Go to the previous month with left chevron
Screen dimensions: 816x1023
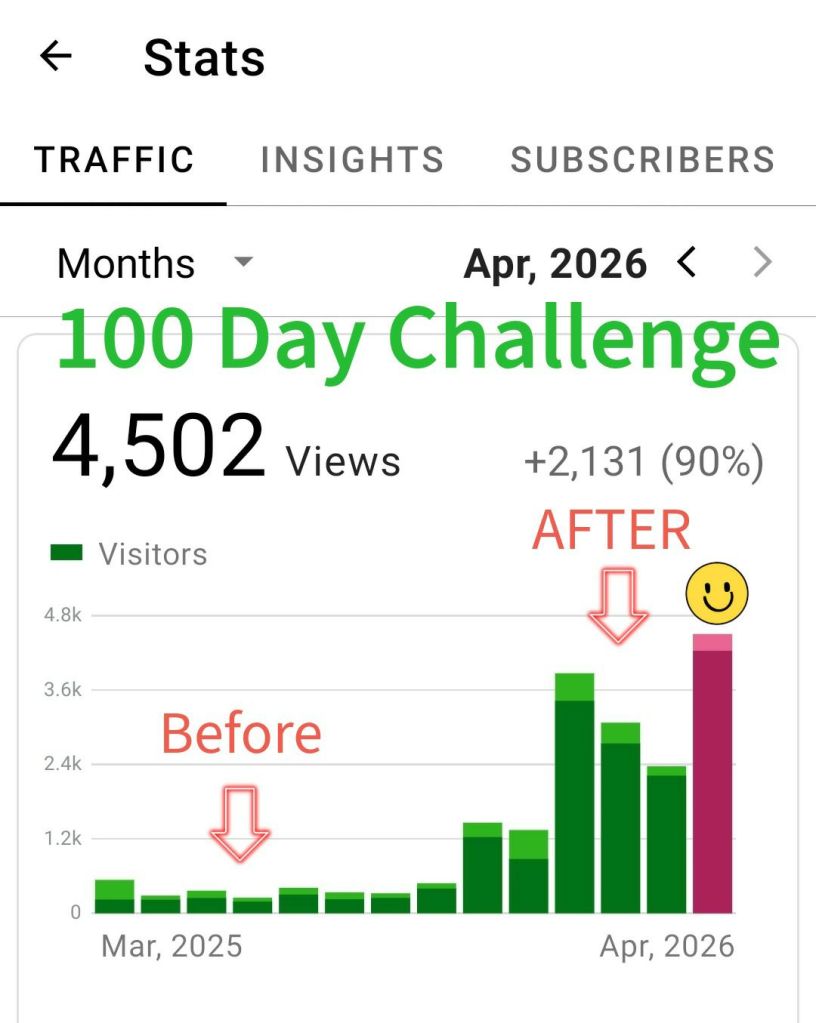coord(686,263)
